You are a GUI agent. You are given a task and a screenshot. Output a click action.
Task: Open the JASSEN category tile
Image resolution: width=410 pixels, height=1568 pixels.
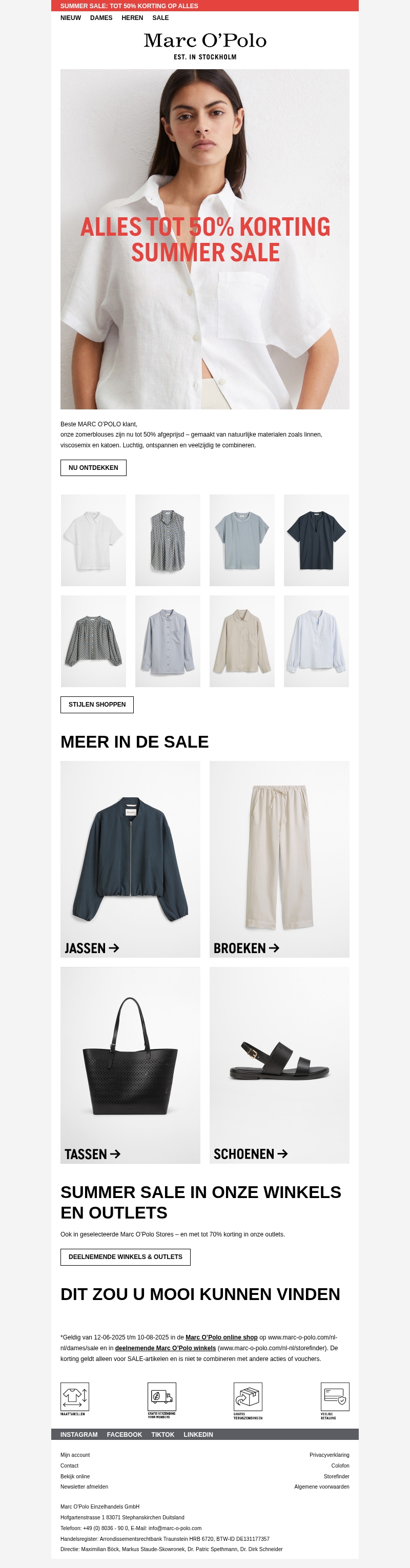pos(130,859)
